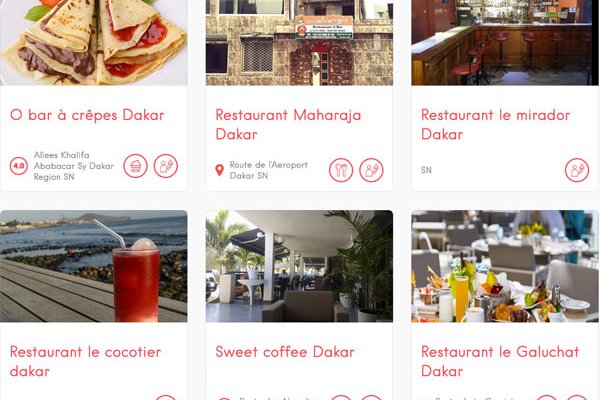Tap the cupcake icon on O bar à crêpes
The image size is (600, 400).
click(136, 166)
